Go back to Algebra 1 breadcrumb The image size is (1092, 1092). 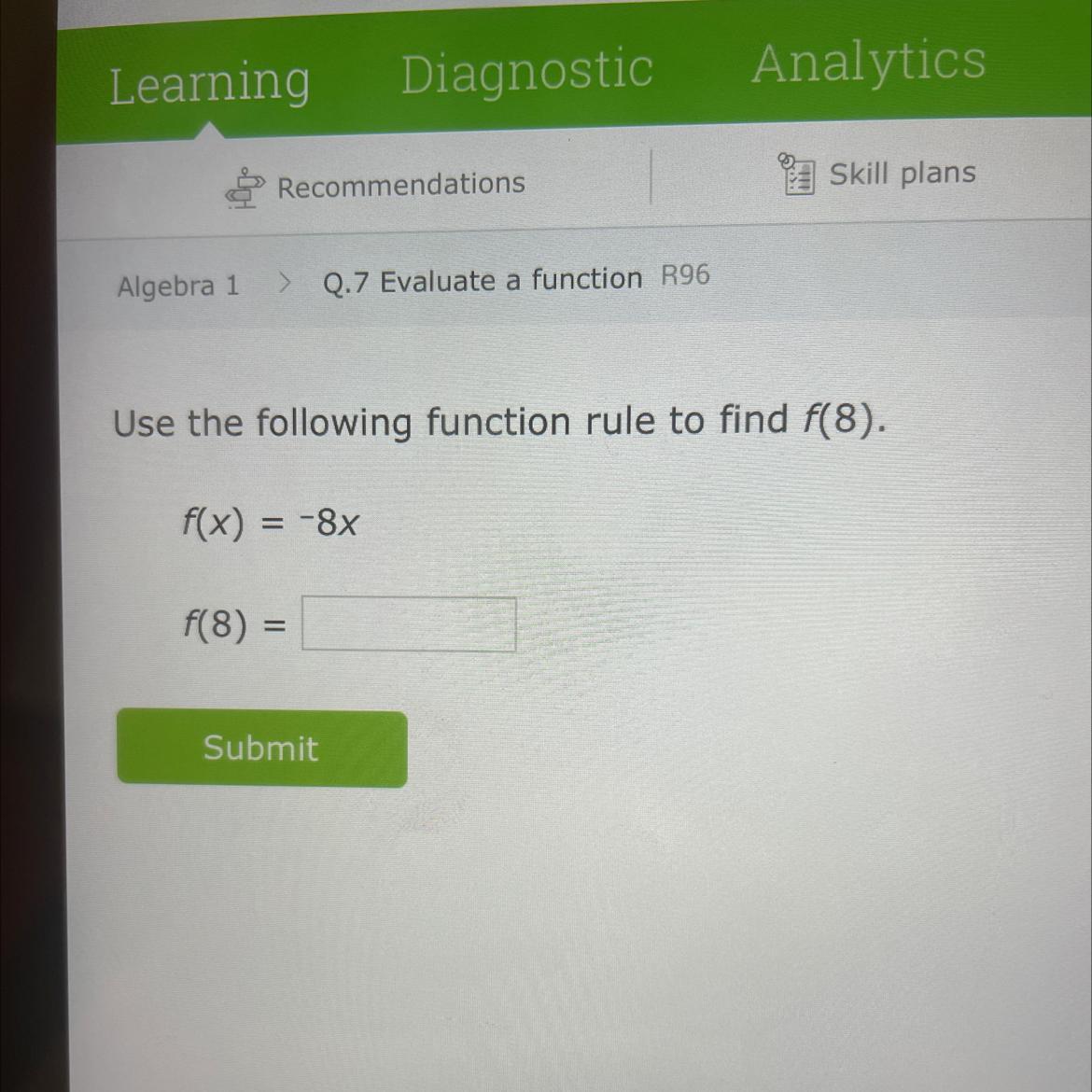tap(178, 287)
